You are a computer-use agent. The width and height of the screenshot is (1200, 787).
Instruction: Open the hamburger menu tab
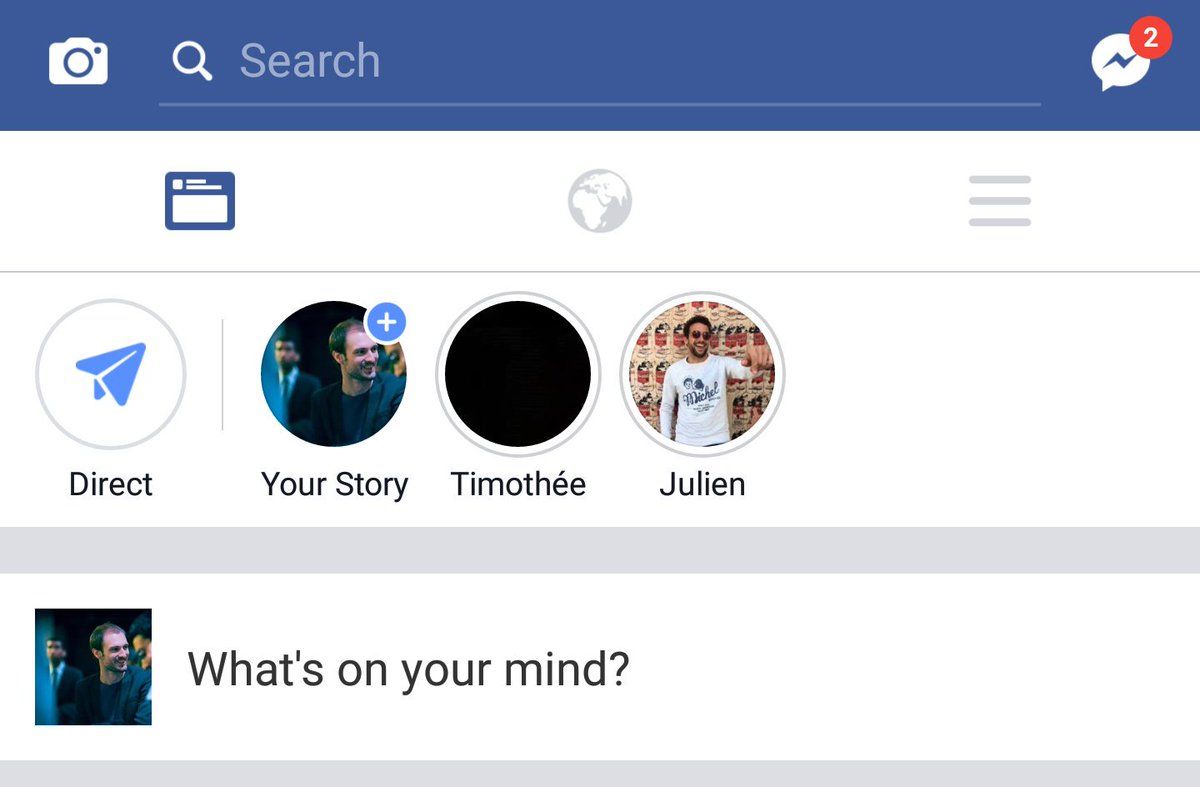tap(999, 201)
